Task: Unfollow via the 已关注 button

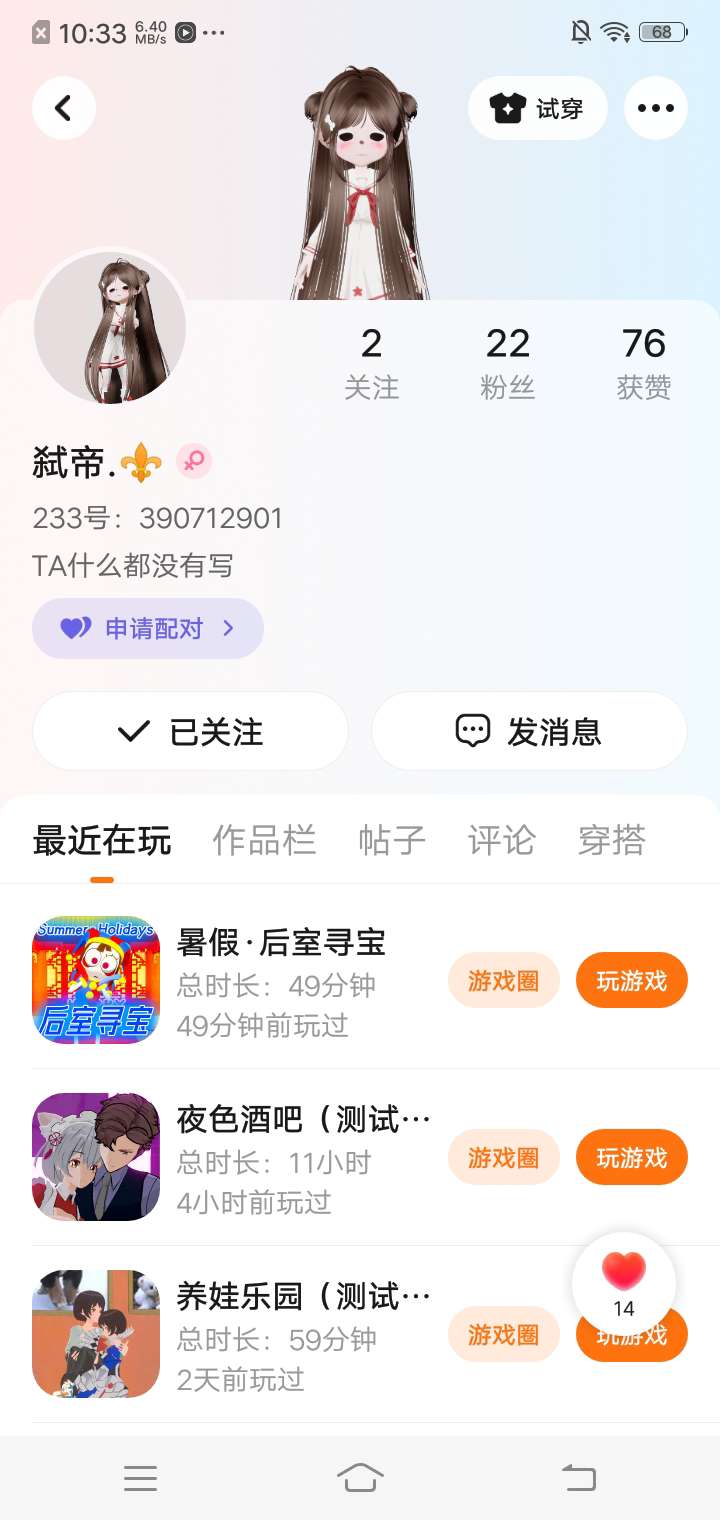Action: (190, 731)
